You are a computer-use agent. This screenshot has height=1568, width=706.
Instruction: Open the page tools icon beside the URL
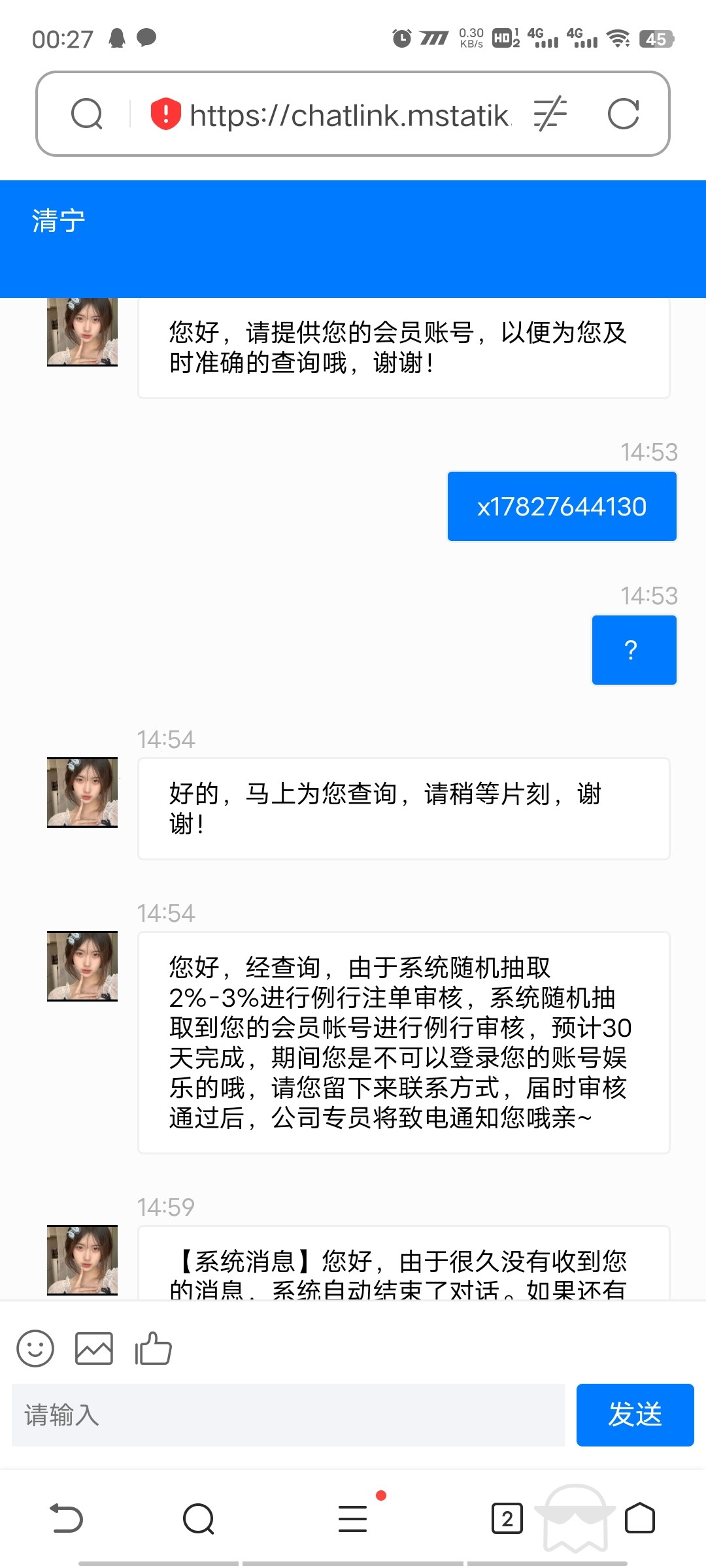click(x=550, y=114)
